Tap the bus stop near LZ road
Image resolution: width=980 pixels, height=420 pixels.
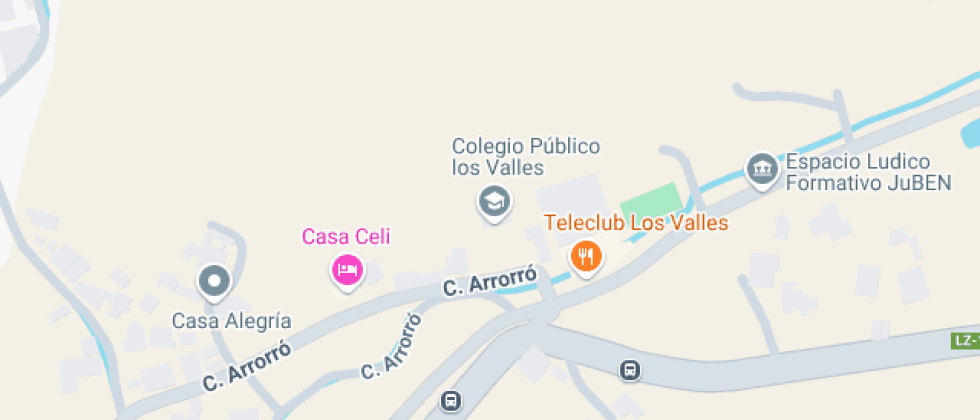pos(630,370)
